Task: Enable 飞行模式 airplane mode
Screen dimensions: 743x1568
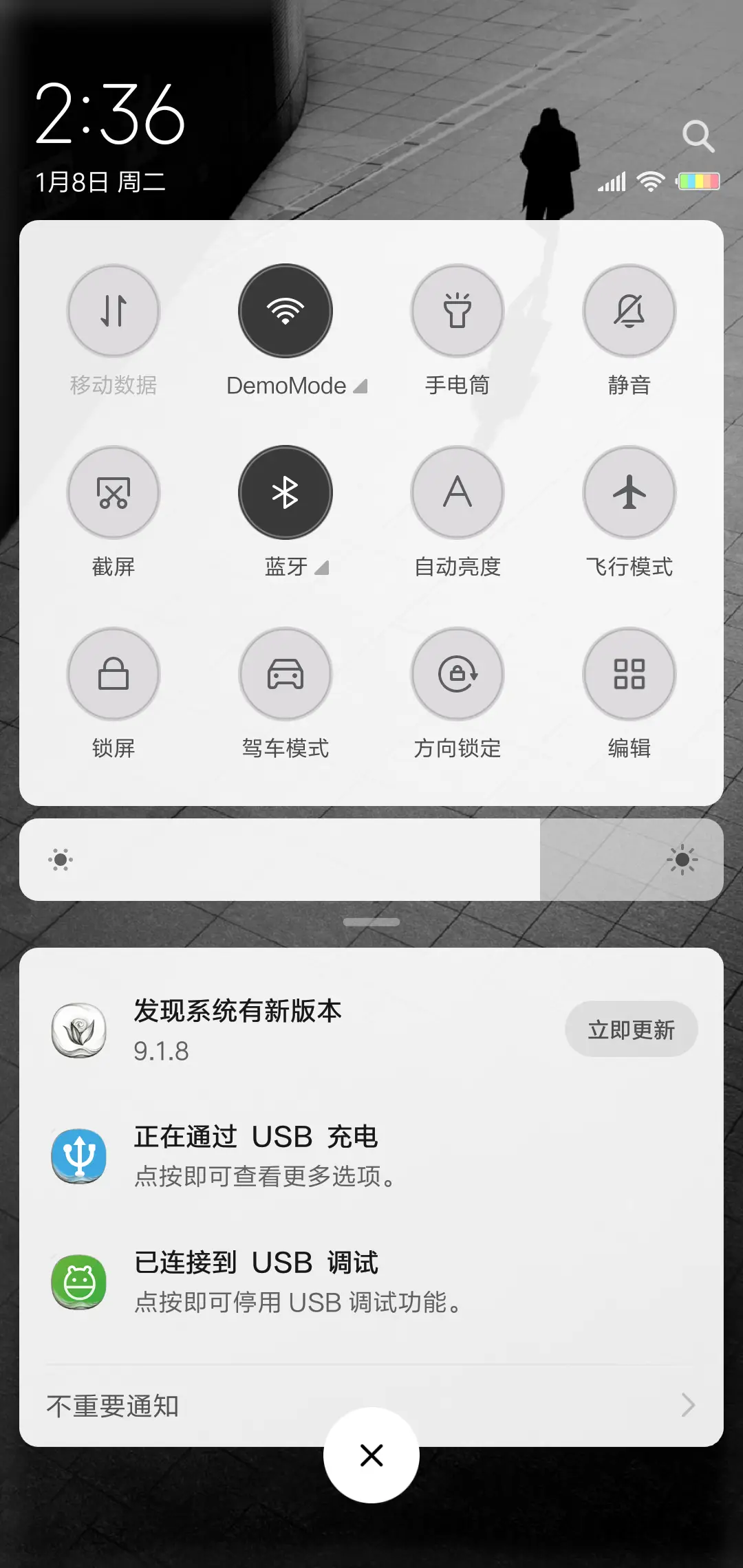Action: [629, 492]
